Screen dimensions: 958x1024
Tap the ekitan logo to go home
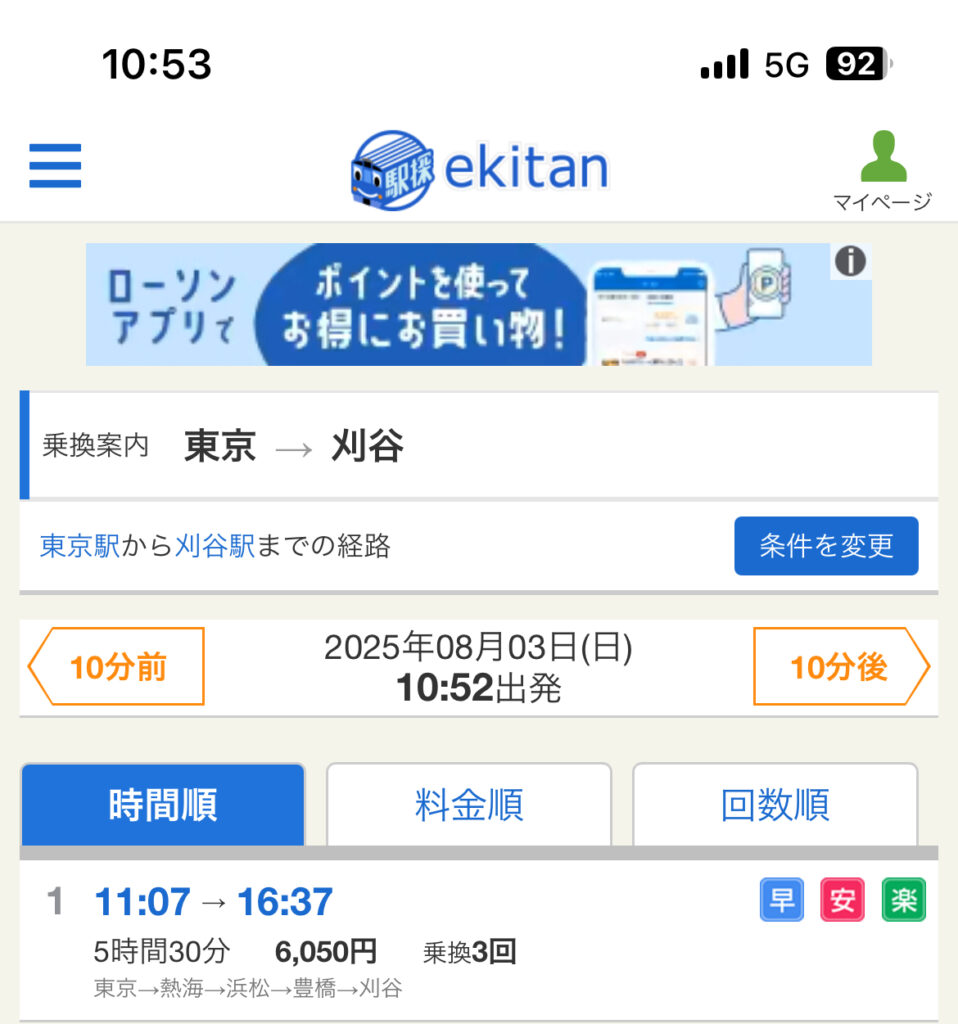(479, 170)
